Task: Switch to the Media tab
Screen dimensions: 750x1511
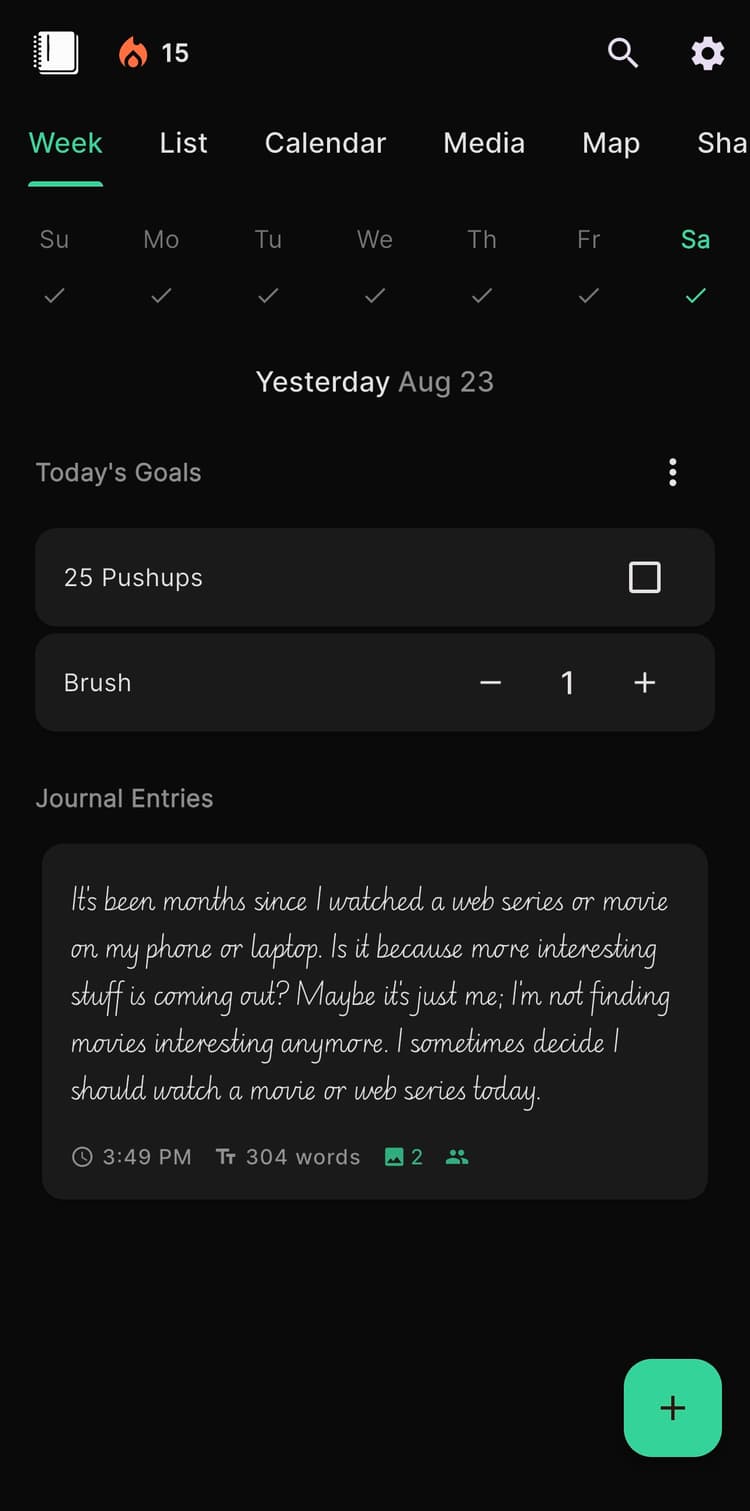Action: click(x=484, y=143)
